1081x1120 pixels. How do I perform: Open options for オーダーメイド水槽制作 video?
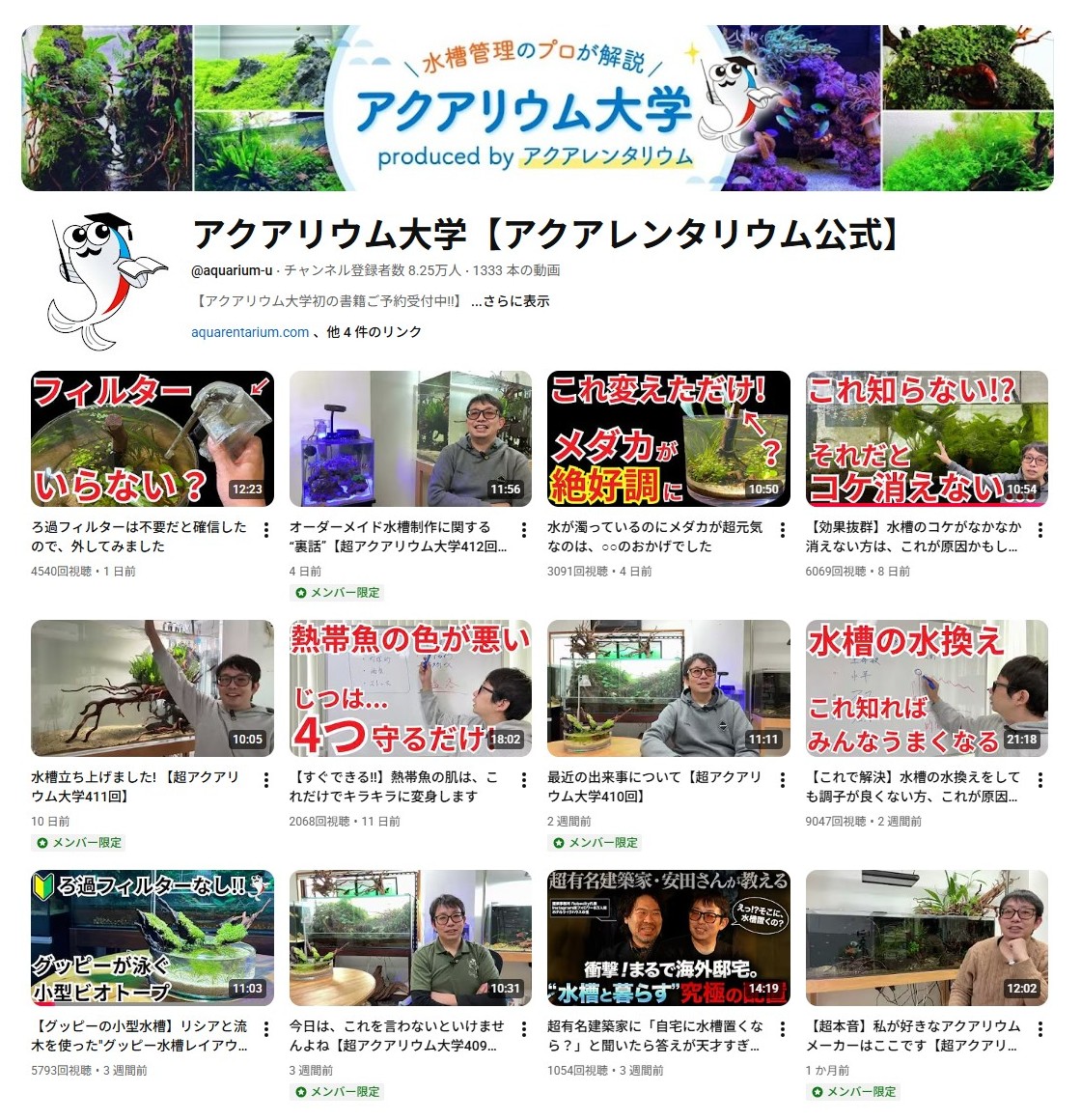pos(524,530)
